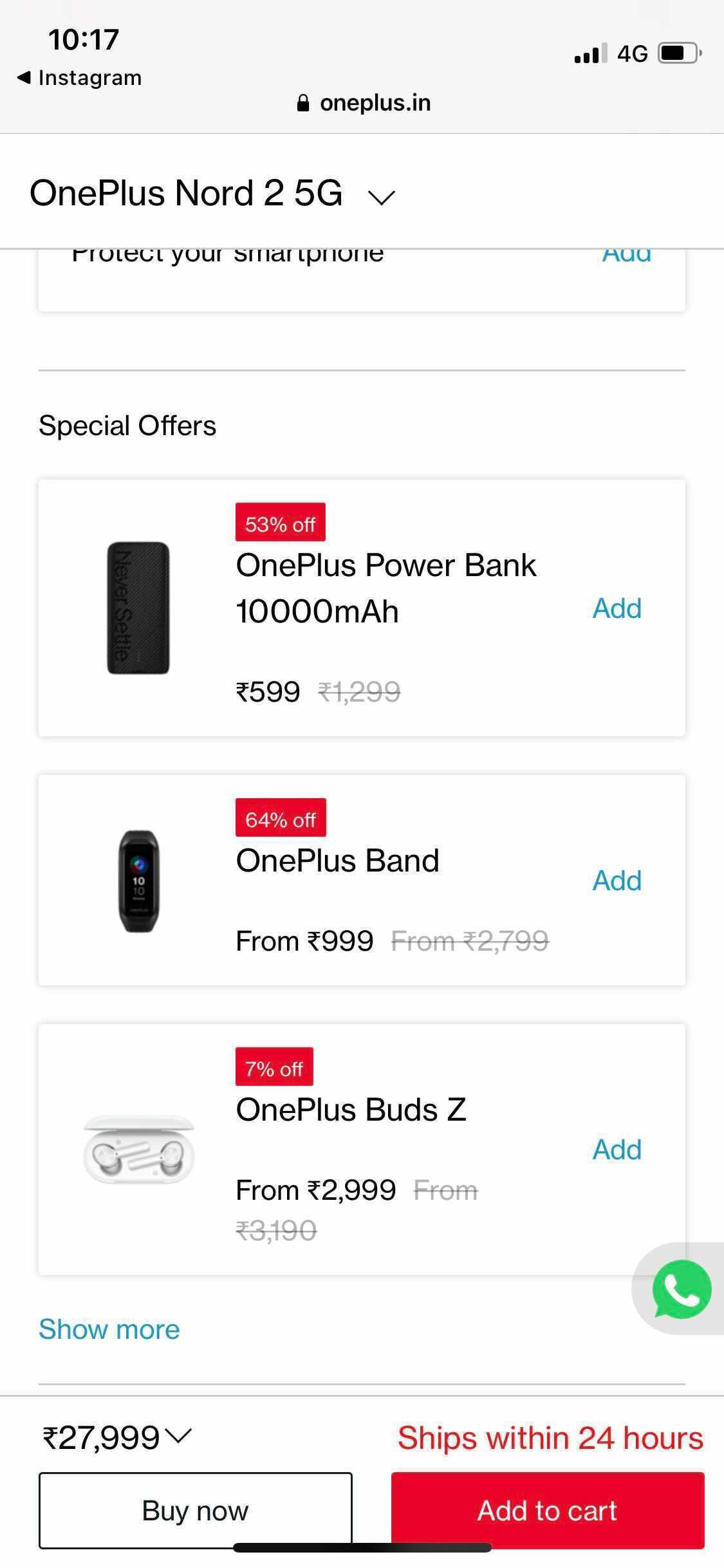This screenshot has height=1568, width=724.
Task: Show more special offers
Action: tap(109, 1330)
